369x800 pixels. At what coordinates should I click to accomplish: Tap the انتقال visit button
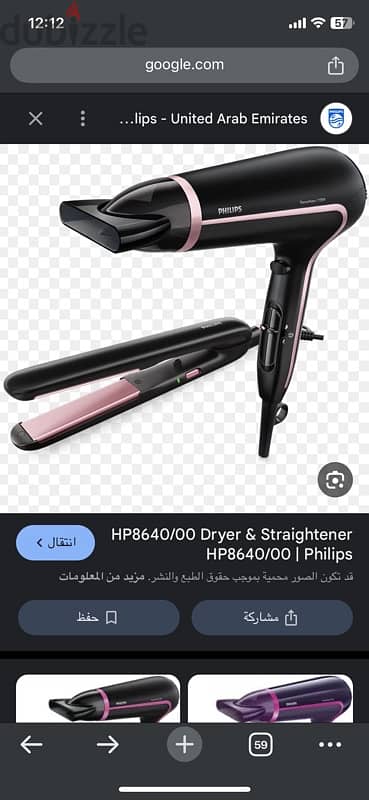click(x=56, y=542)
